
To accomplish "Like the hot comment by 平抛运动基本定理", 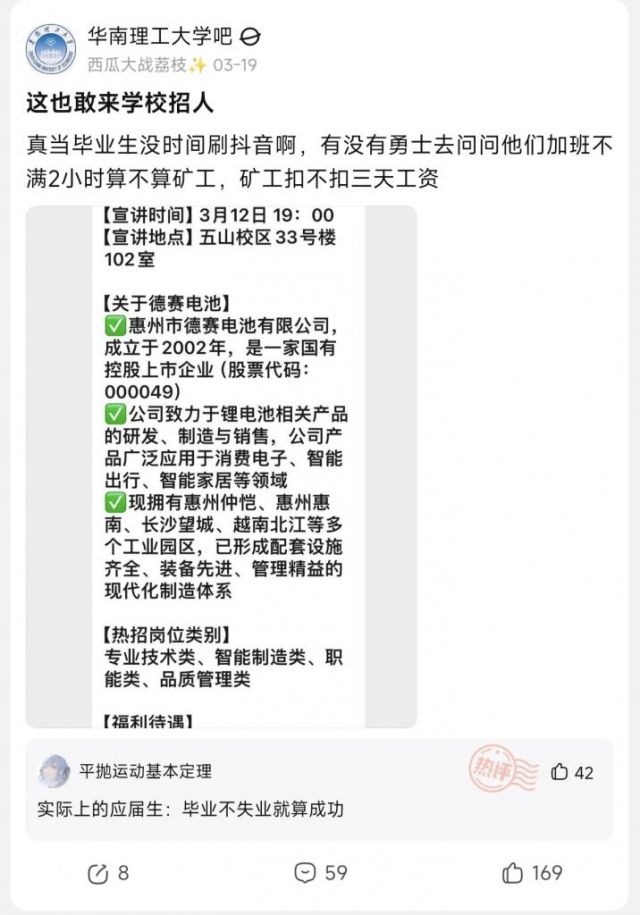I will point(571,772).
